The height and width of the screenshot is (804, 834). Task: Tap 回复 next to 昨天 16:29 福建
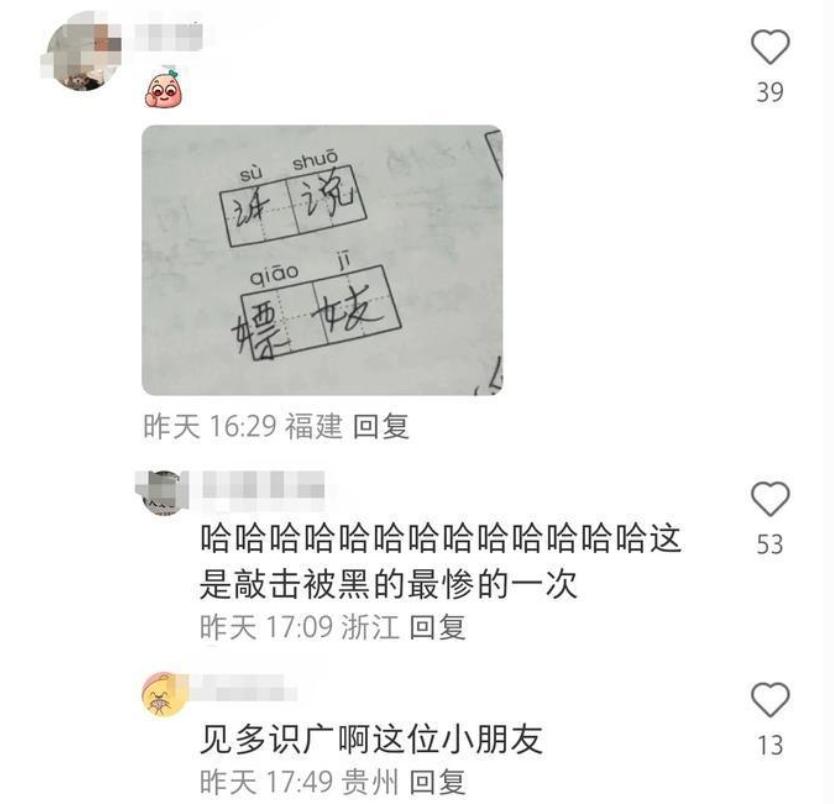(x=382, y=427)
